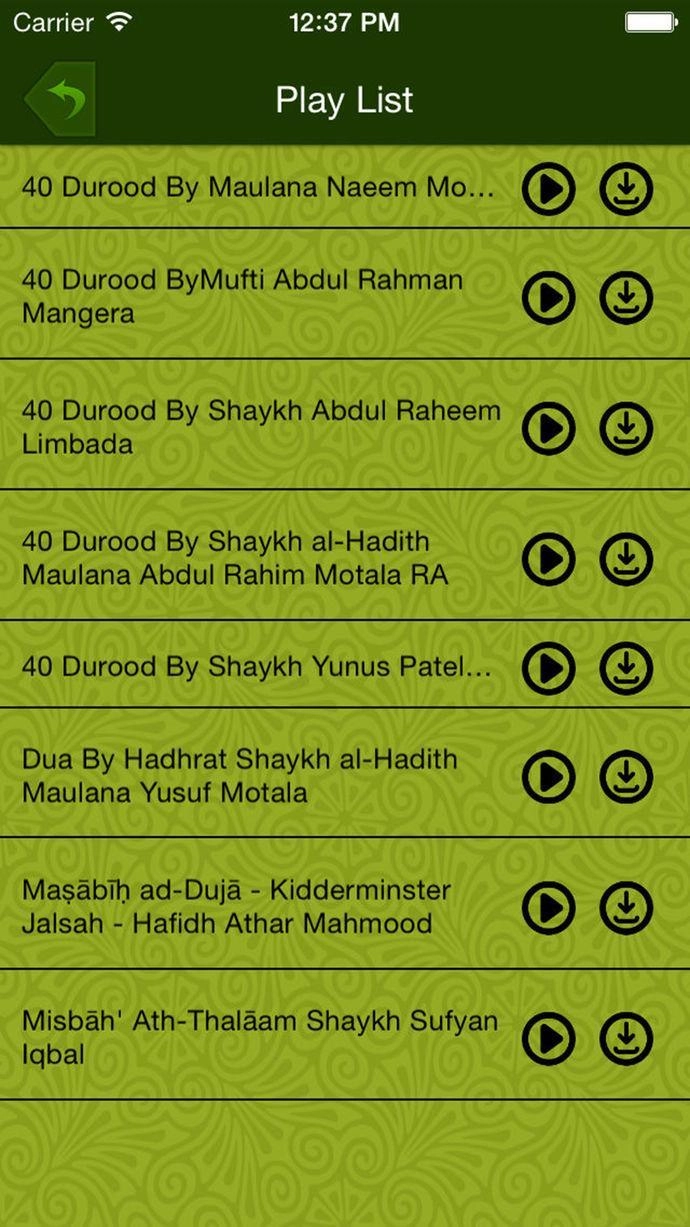Play Kidderminster Jalsah by Hafidh Athar Mahmood
This screenshot has width=690, height=1227.
click(x=548, y=908)
